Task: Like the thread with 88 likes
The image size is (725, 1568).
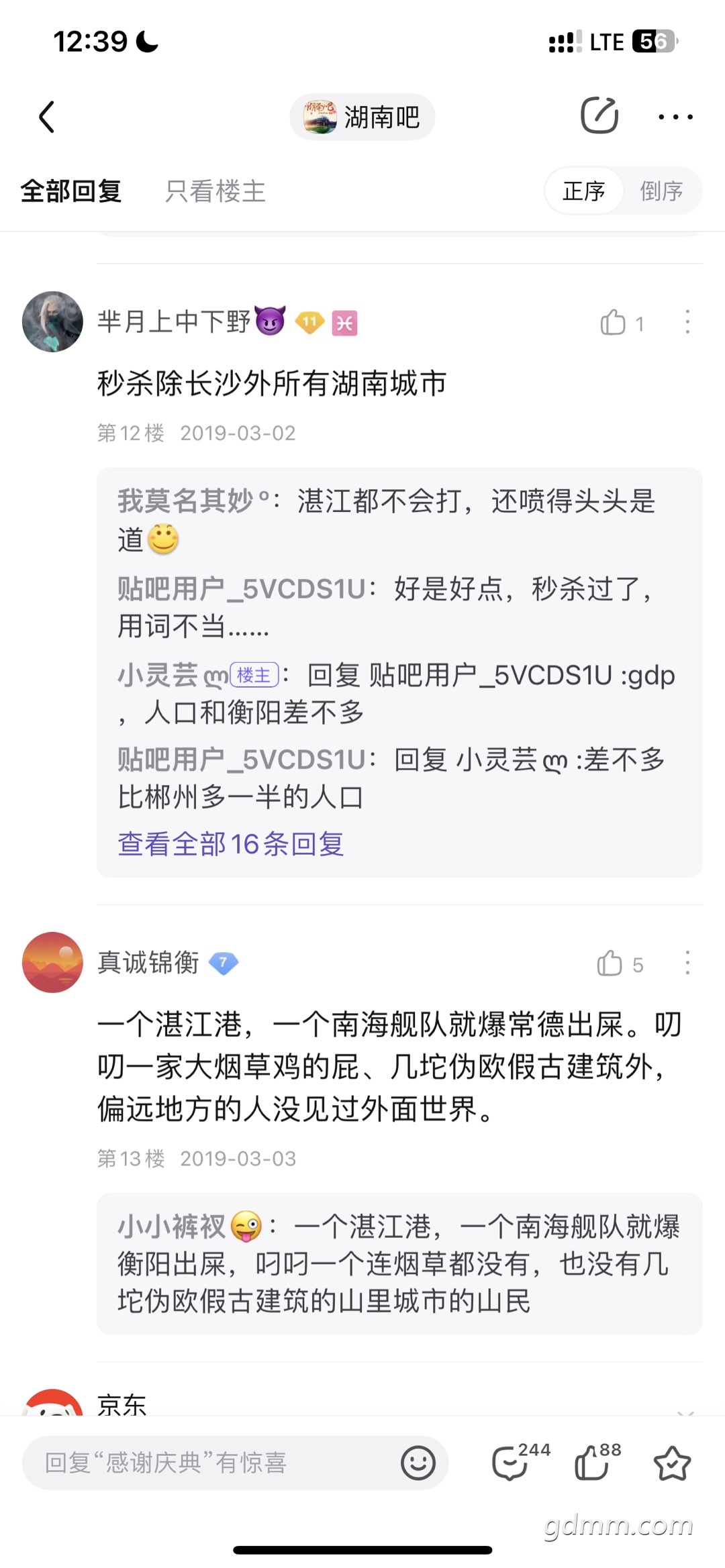Action: tap(592, 1463)
